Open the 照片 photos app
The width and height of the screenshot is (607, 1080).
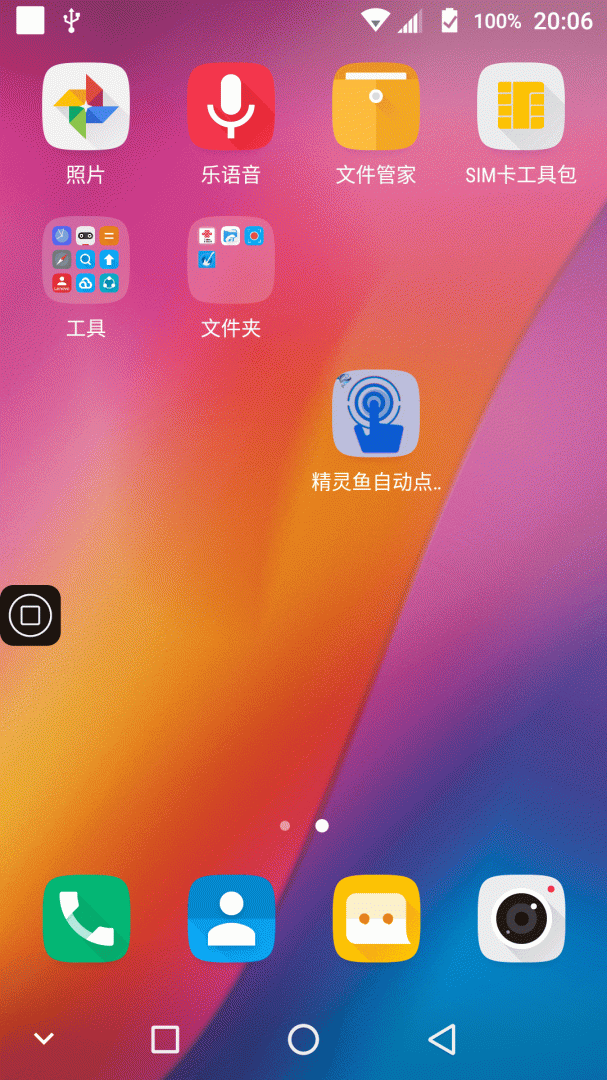point(85,107)
